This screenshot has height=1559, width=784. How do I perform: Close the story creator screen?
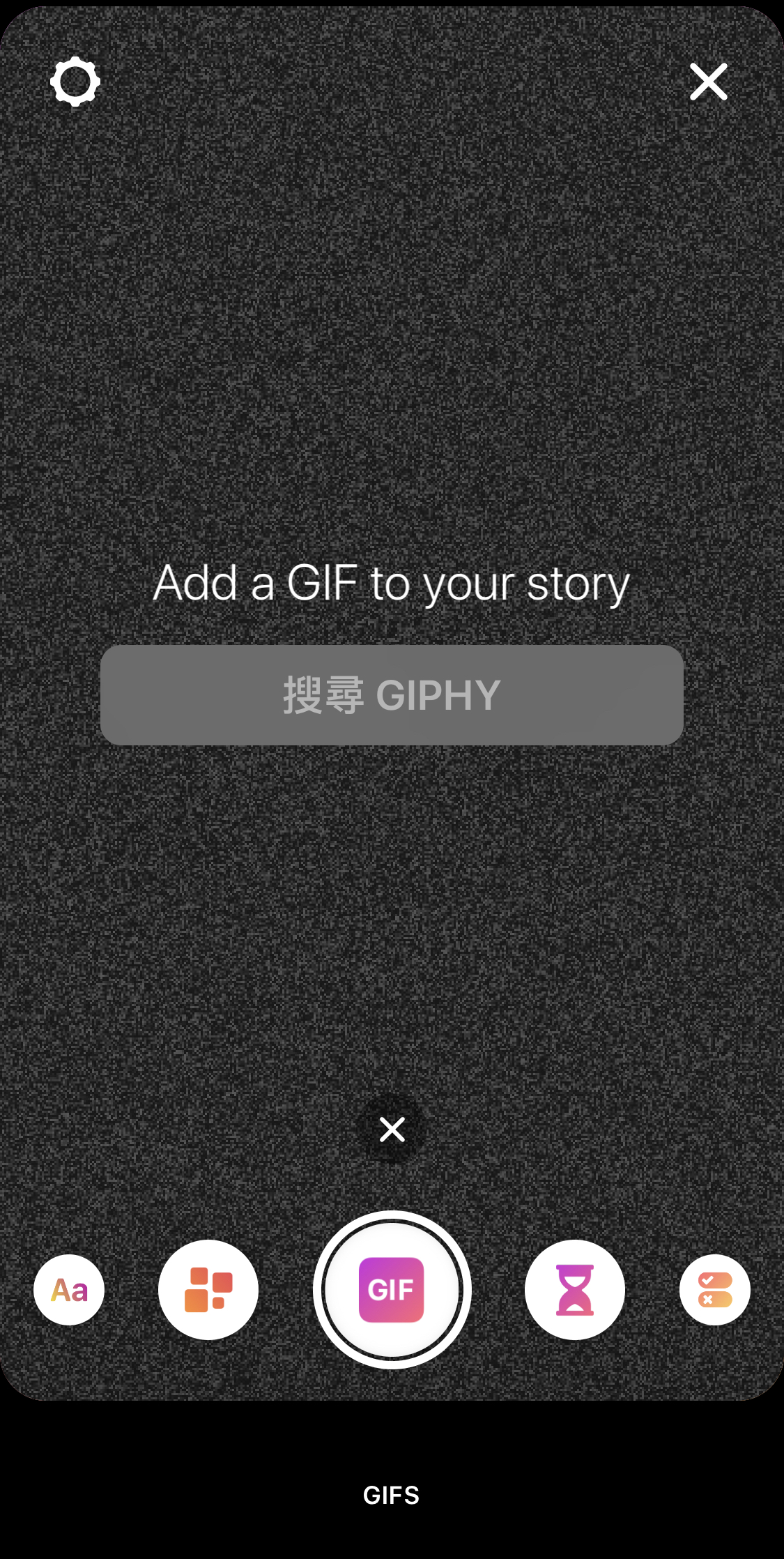click(708, 82)
